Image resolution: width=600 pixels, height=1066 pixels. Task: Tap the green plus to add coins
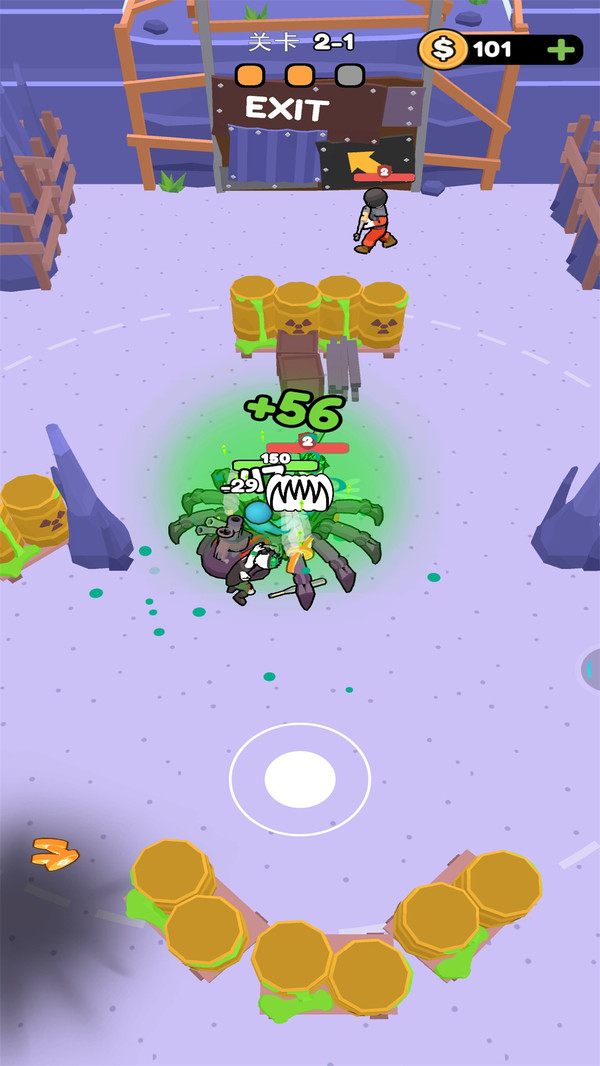click(x=562, y=49)
